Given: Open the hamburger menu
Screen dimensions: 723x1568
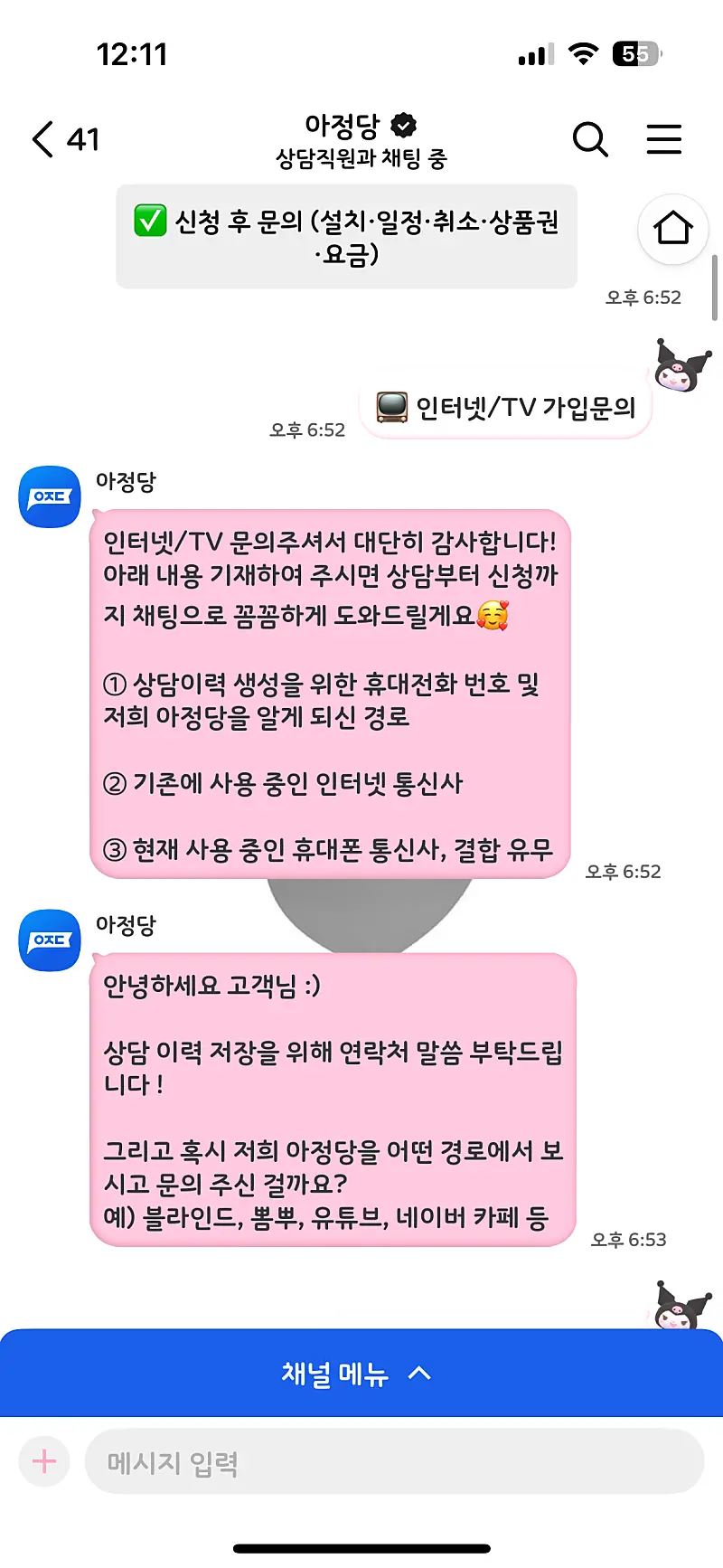Looking at the screenshot, I should 663,139.
